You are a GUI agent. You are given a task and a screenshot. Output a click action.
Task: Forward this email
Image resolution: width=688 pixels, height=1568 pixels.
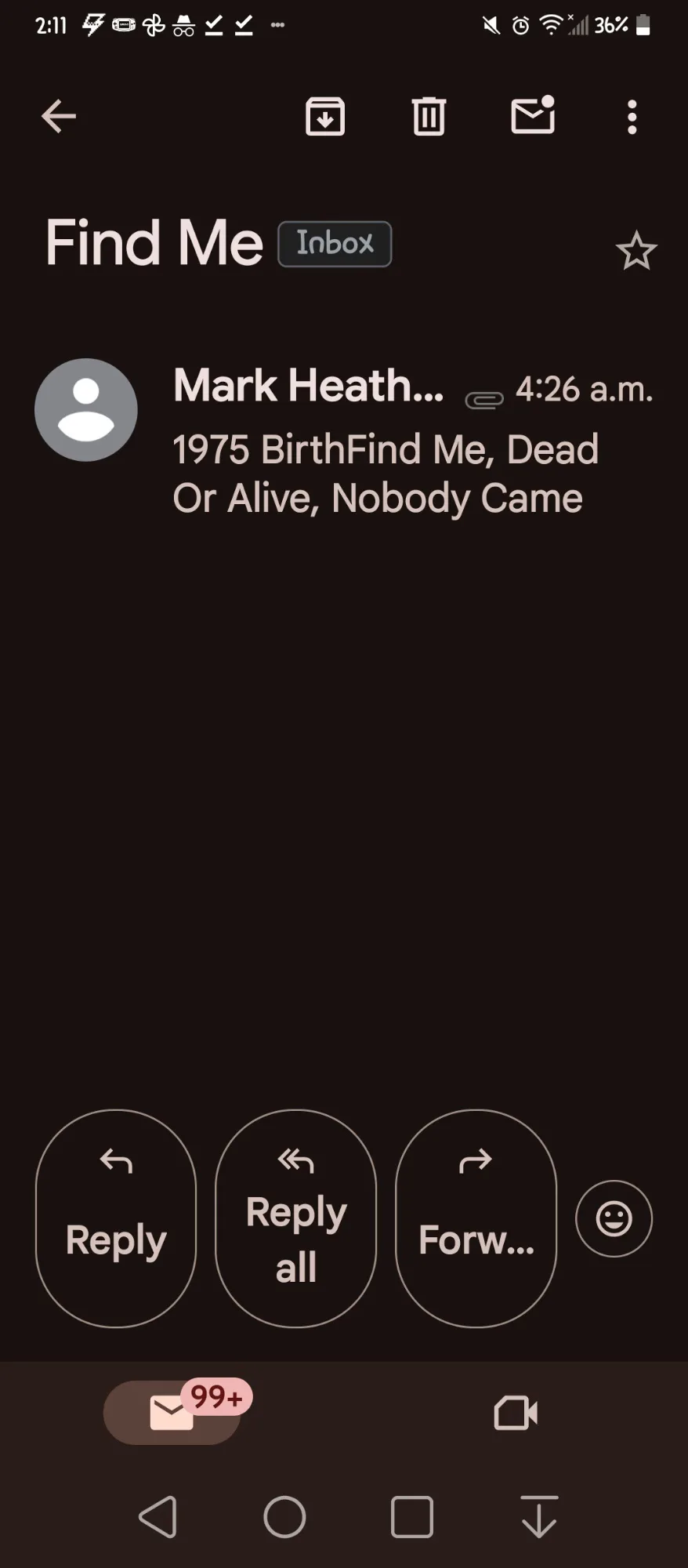pos(476,1218)
